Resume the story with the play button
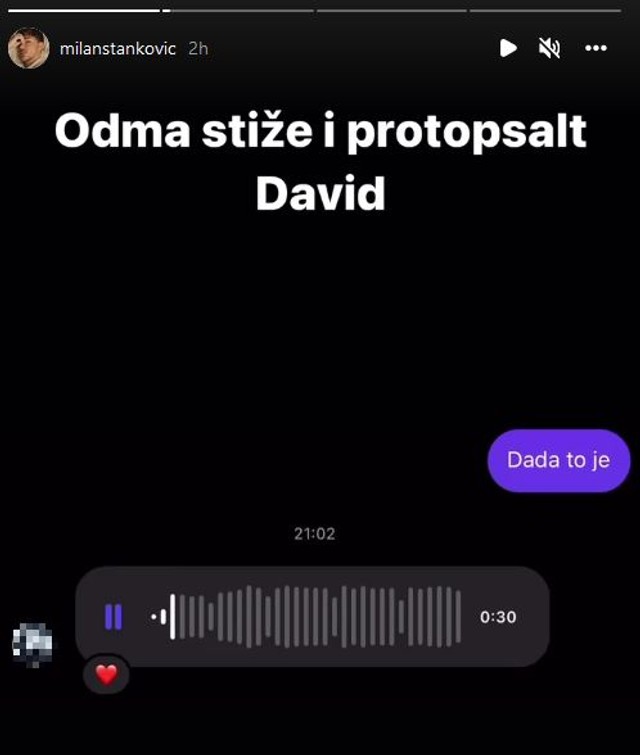The width and height of the screenshot is (640, 755). [508, 48]
